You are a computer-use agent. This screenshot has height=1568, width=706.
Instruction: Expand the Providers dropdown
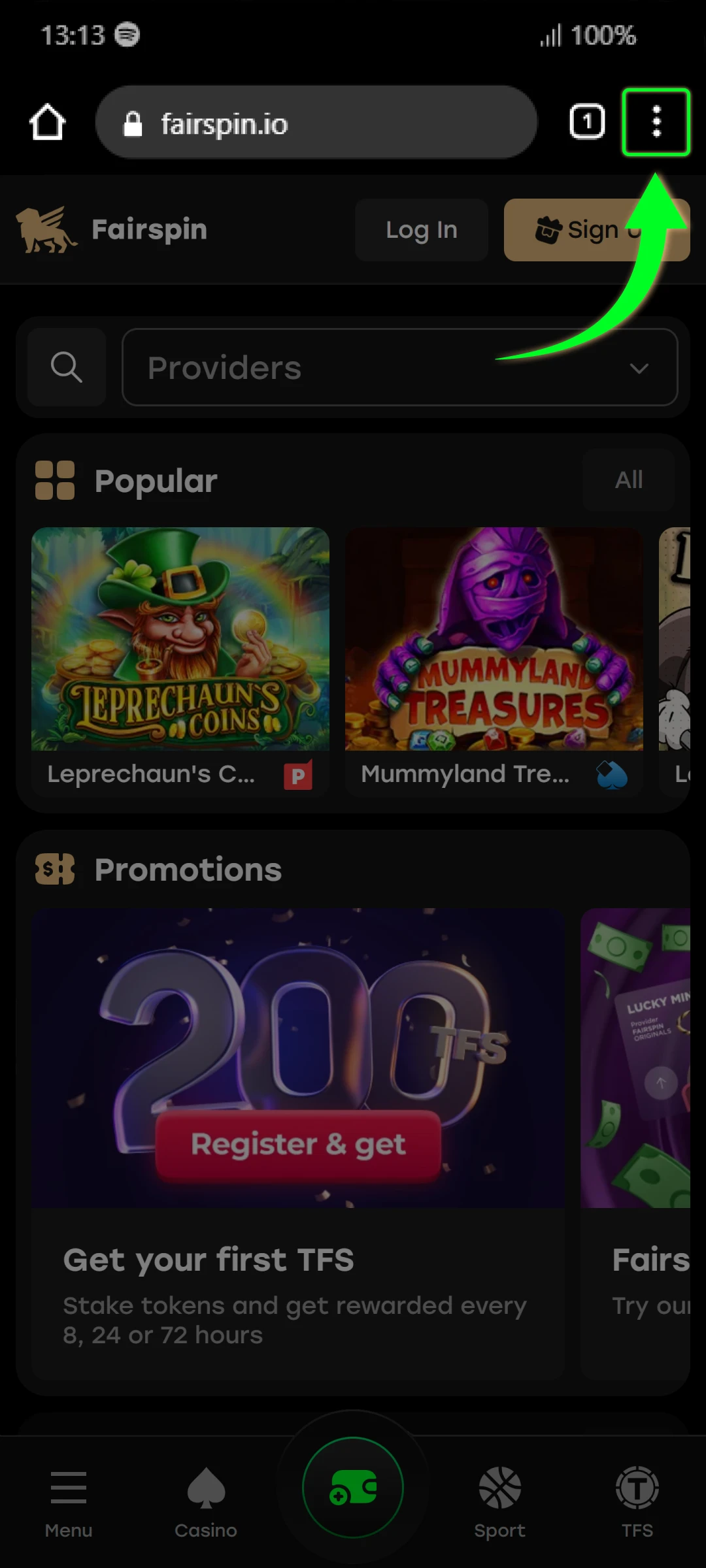coord(399,367)
